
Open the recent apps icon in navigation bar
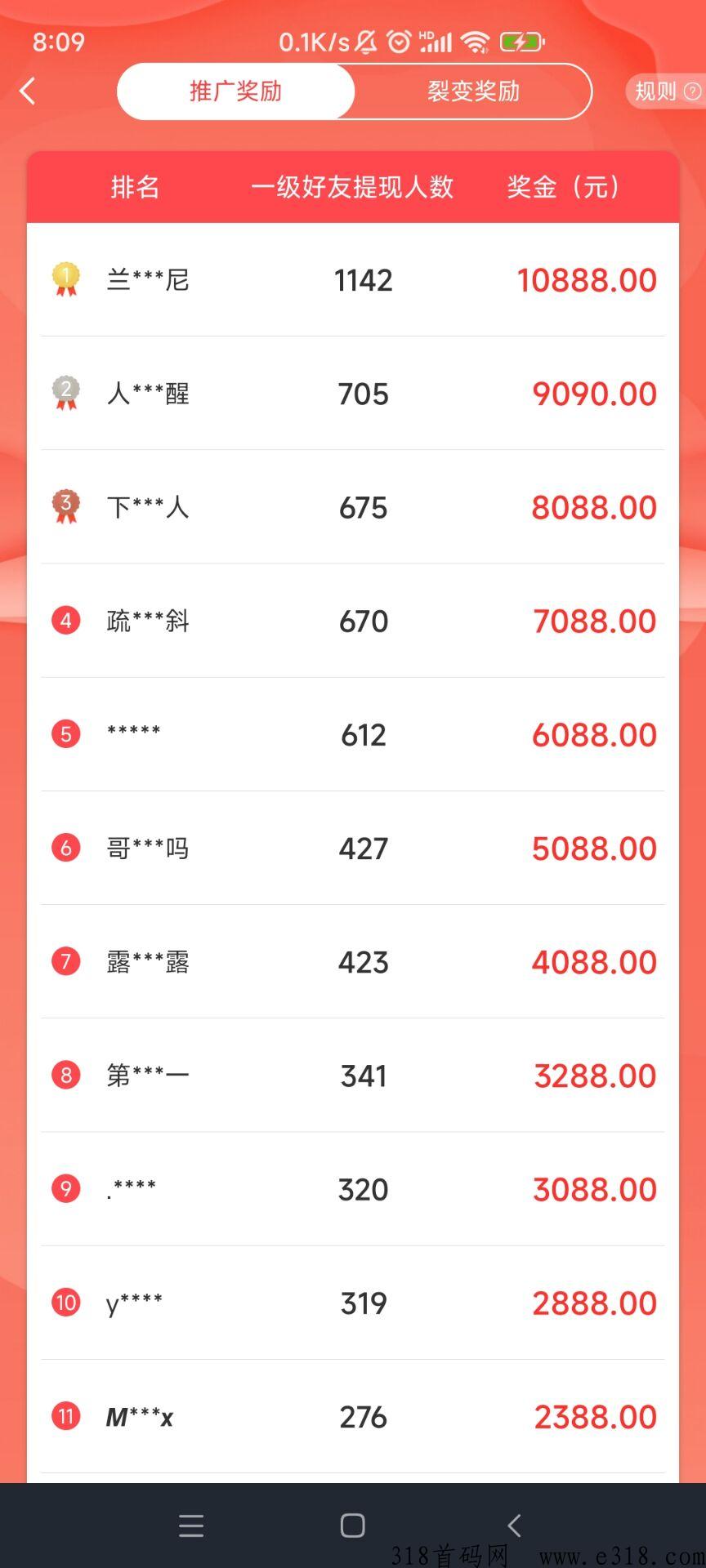191,1524
